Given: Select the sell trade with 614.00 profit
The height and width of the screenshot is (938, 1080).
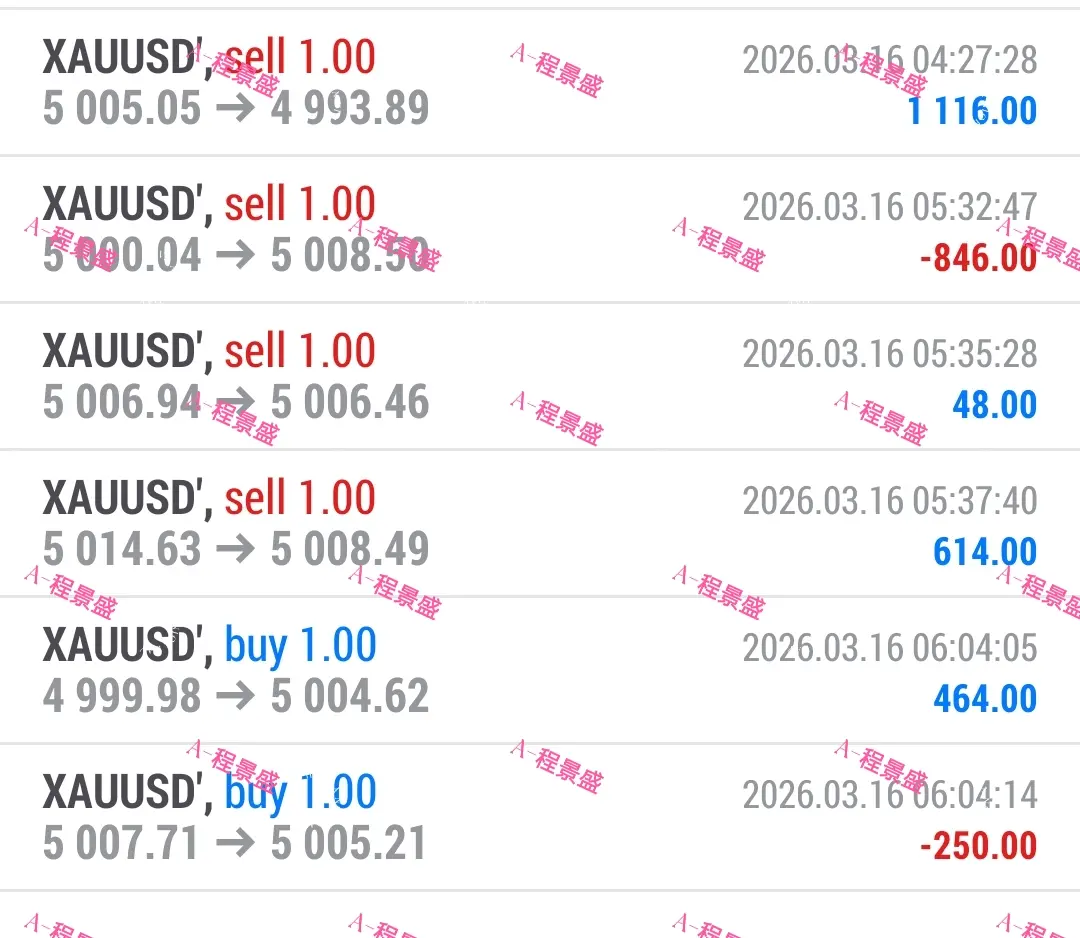Looking at the screenshot, I should point(540,524).
